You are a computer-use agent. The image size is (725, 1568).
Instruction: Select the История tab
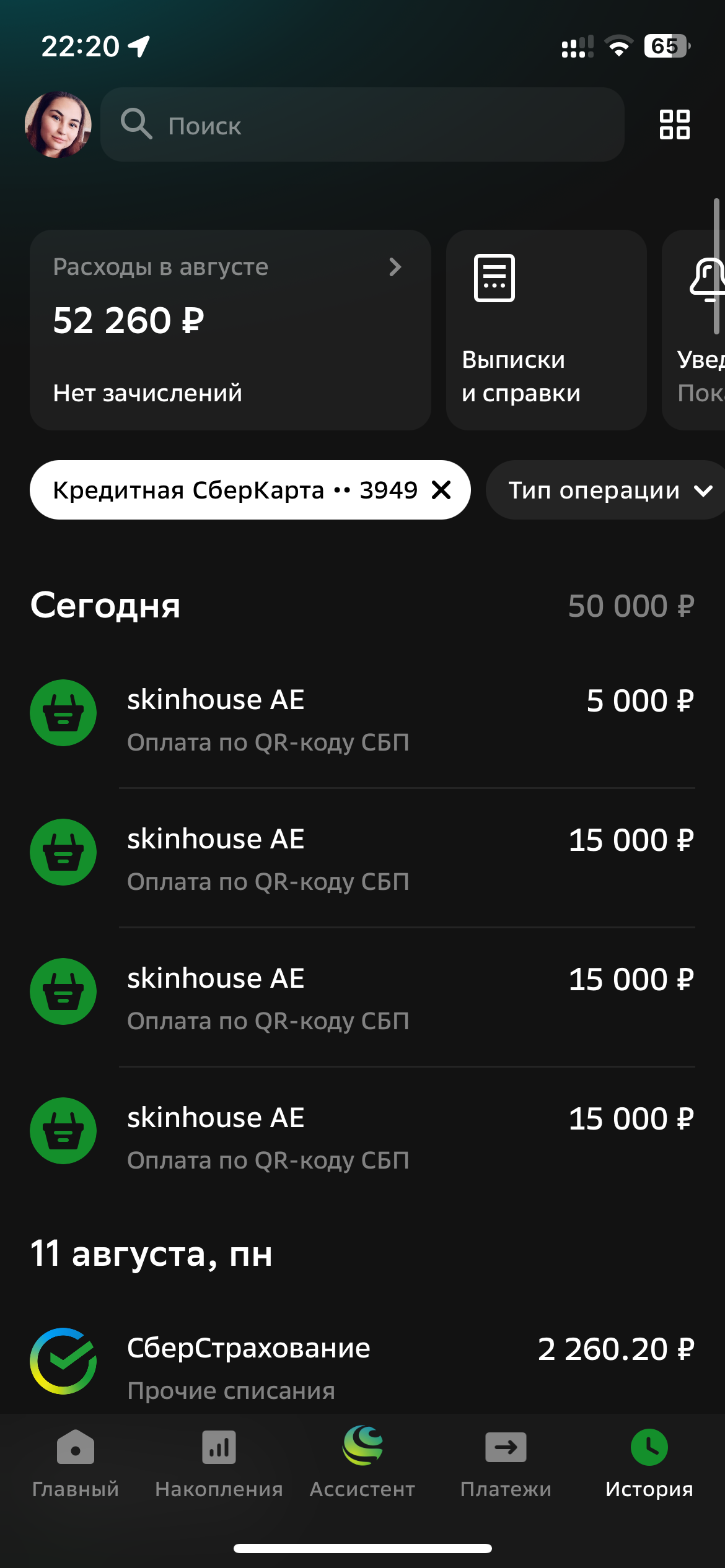(x=649, y=1461)
